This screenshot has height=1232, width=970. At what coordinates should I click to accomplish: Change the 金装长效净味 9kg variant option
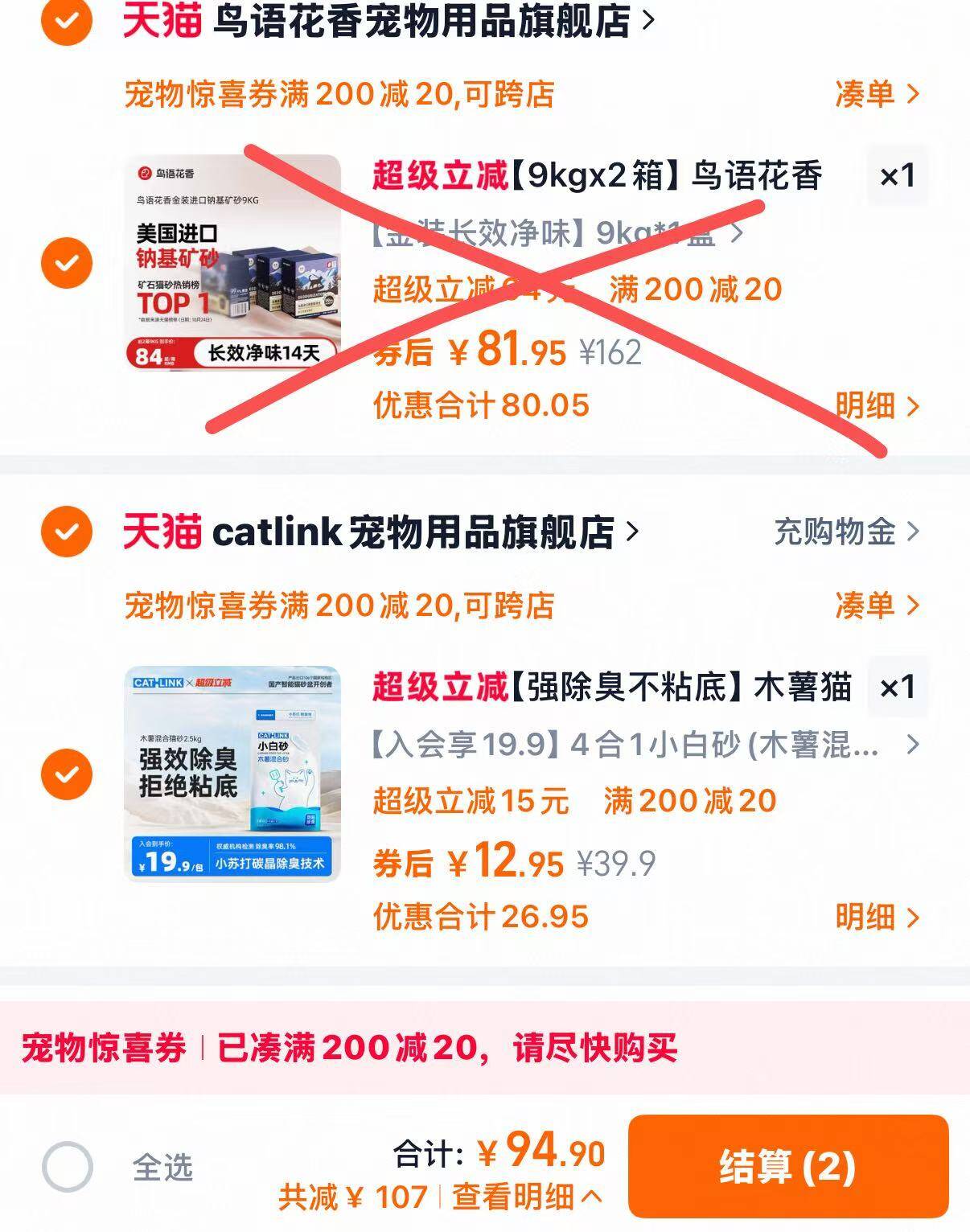(x=555, y=234)
